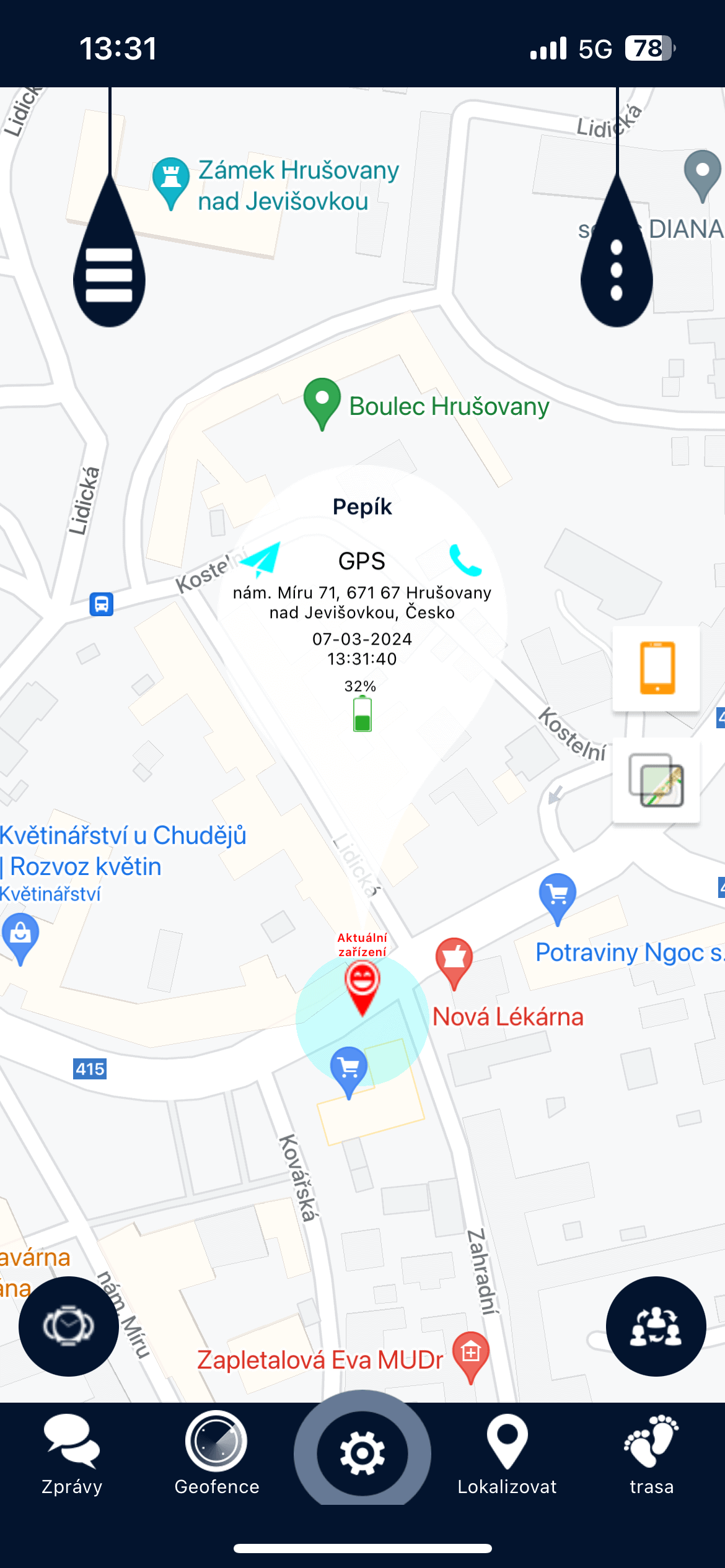Select the Boulec Hrušovany map pin

(x=322, y=401)
